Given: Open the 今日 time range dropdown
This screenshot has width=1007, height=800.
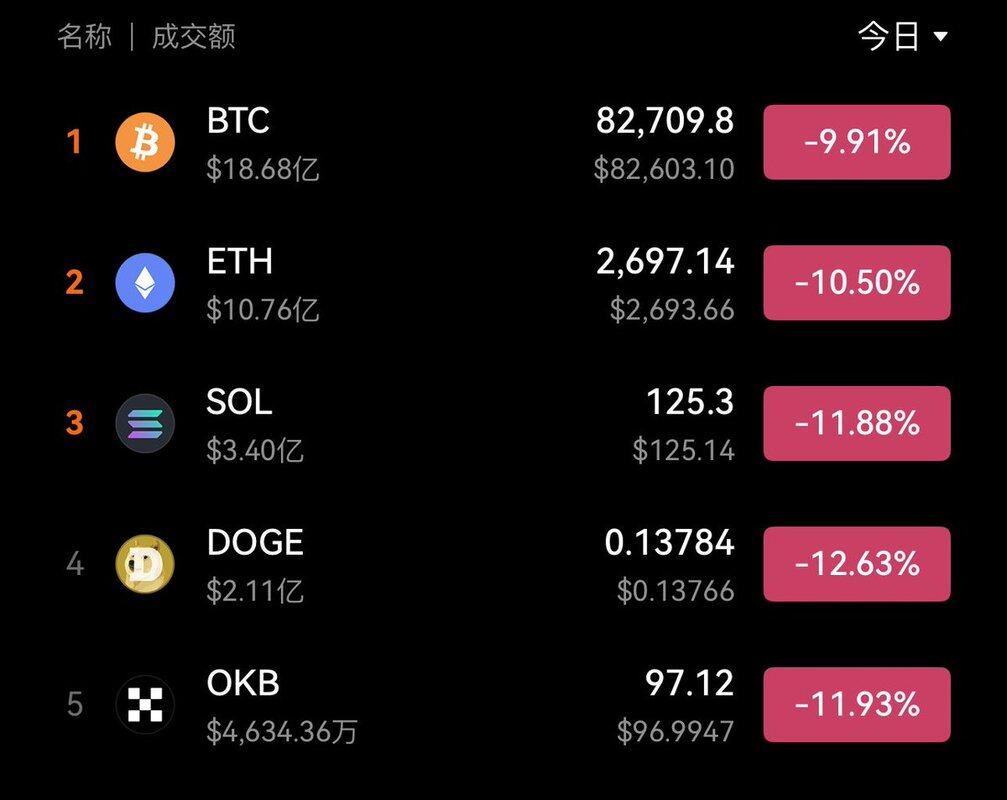Looking at the screenshot, I should click(901, 37).
